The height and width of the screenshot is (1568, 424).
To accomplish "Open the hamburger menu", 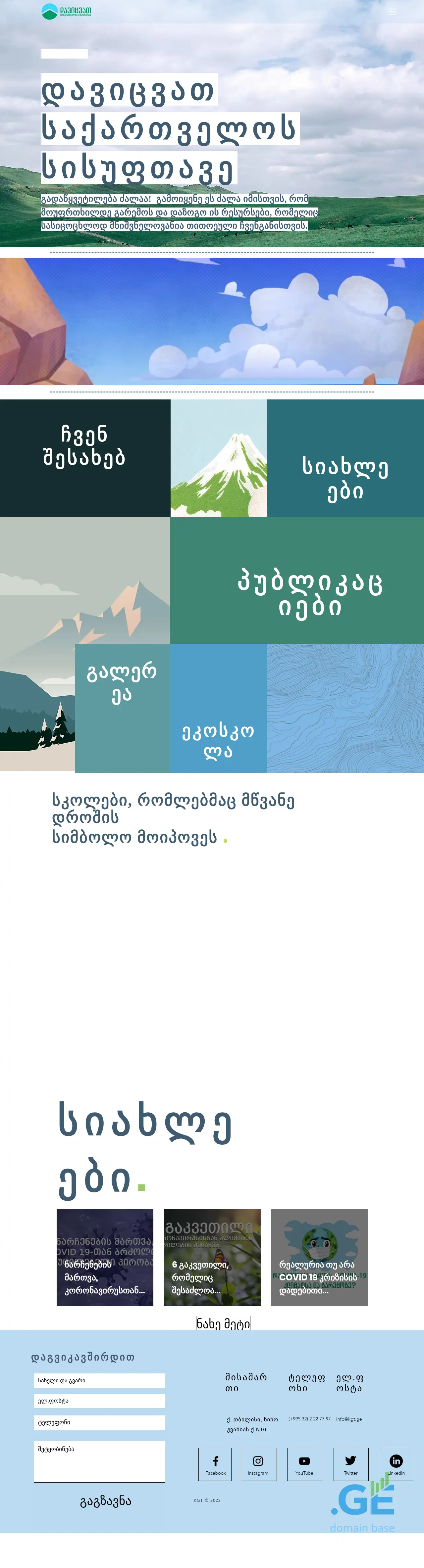I will tap(392, 12).
